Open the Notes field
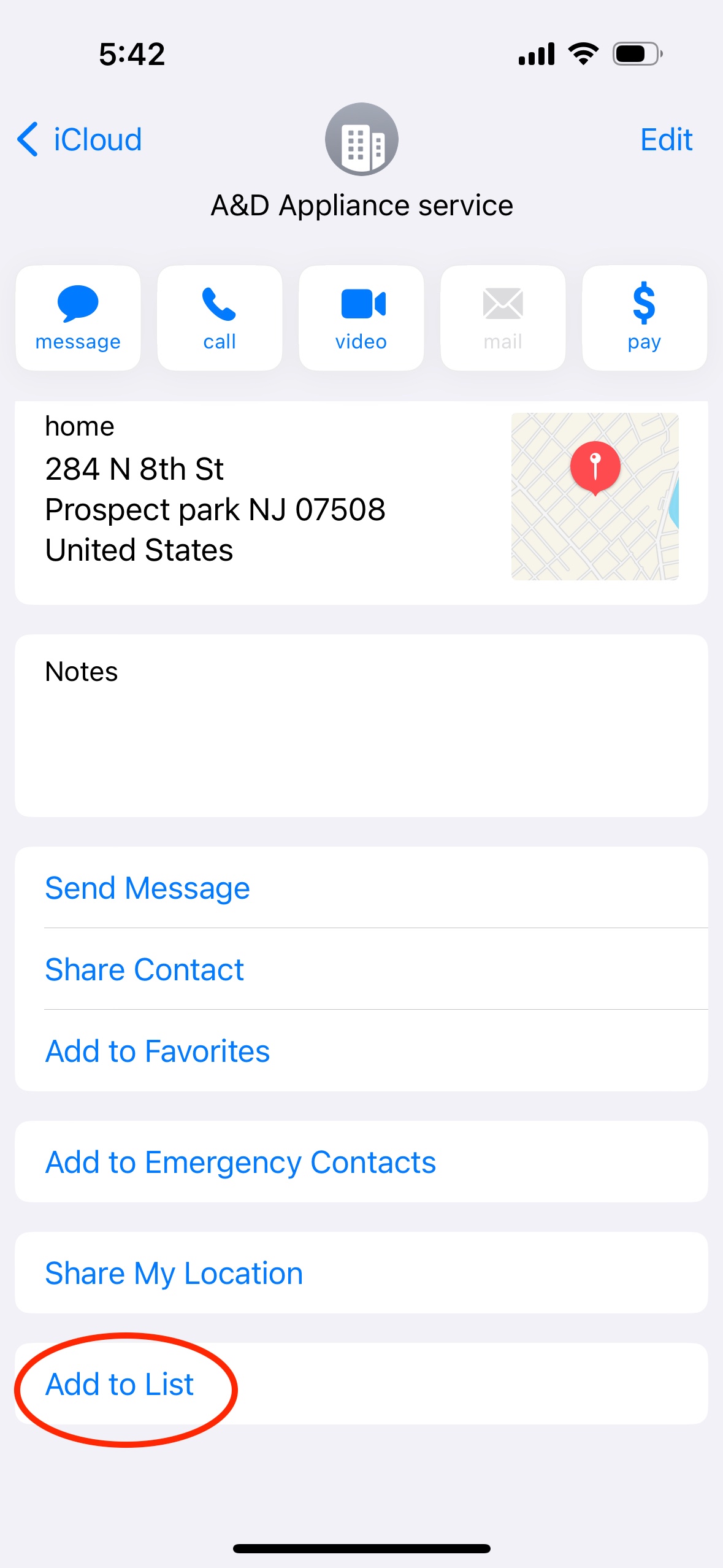This screenshot has height=1568, width=723. tap(361, 725)
